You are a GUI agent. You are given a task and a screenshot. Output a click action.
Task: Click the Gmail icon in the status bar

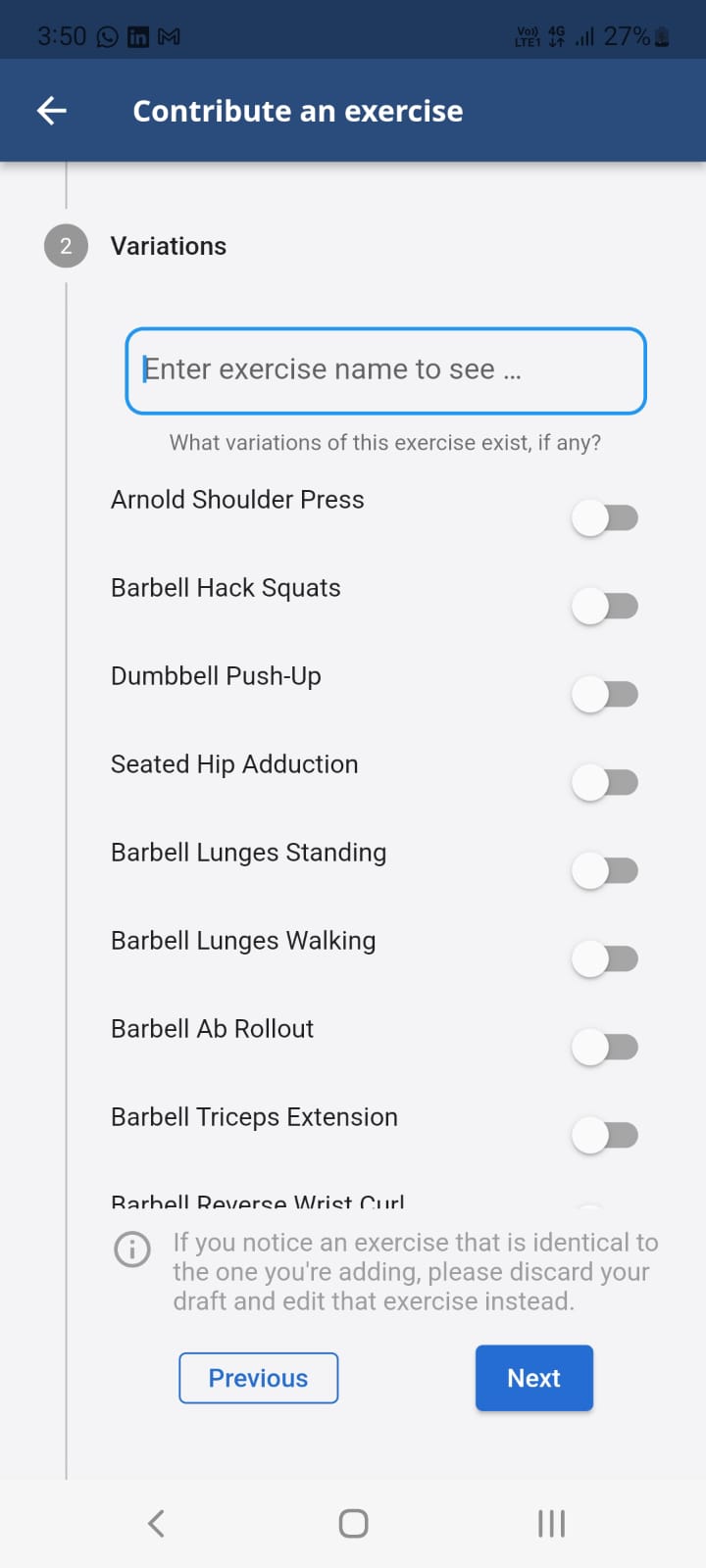(x=170, y=35)
